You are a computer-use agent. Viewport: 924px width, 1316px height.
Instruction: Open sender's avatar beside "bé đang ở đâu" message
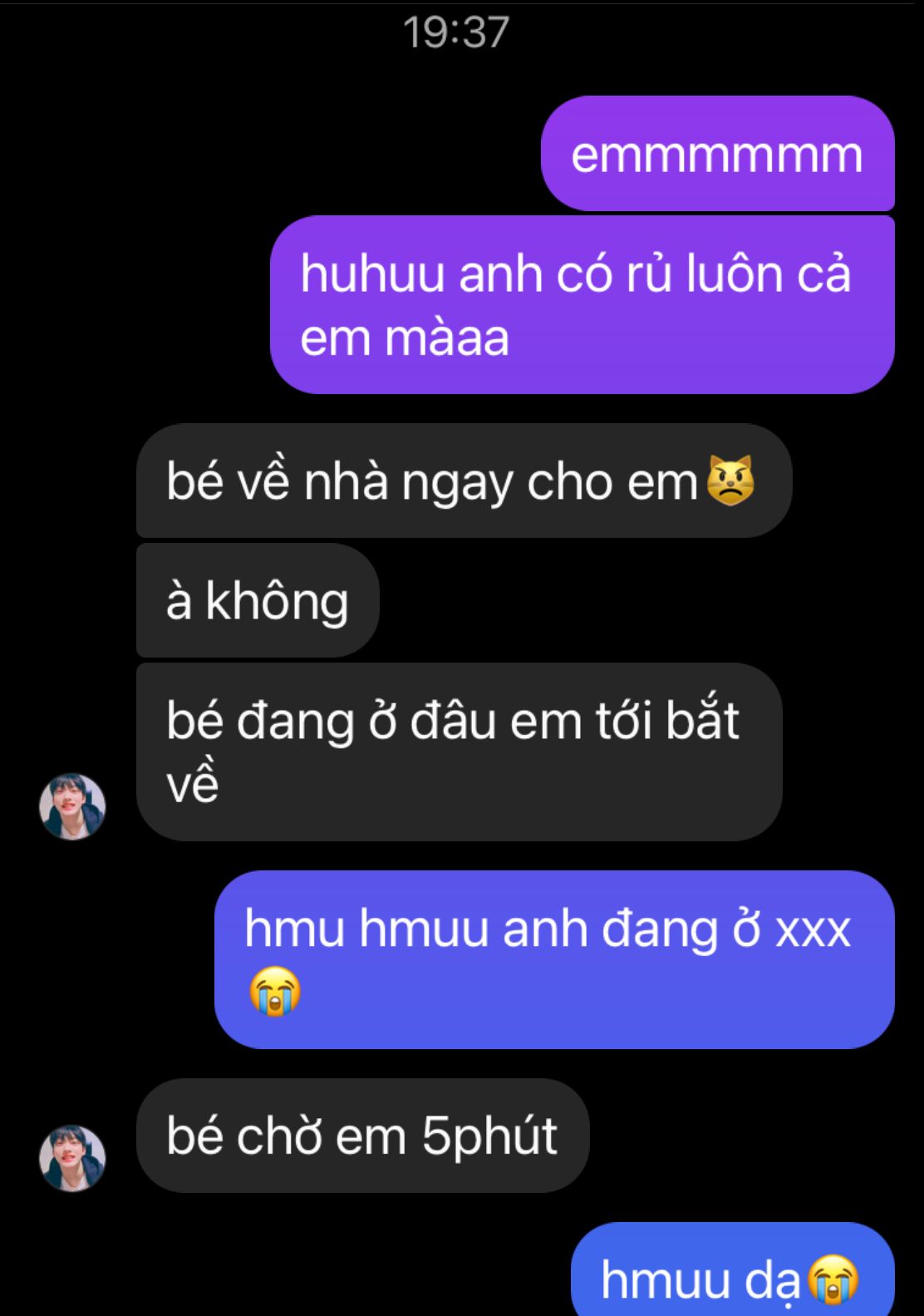72,806
